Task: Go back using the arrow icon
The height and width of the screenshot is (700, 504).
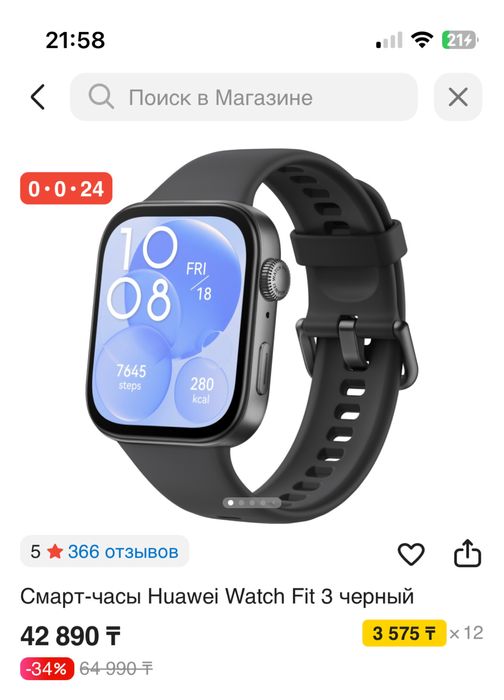Action: tap(38, 97)
